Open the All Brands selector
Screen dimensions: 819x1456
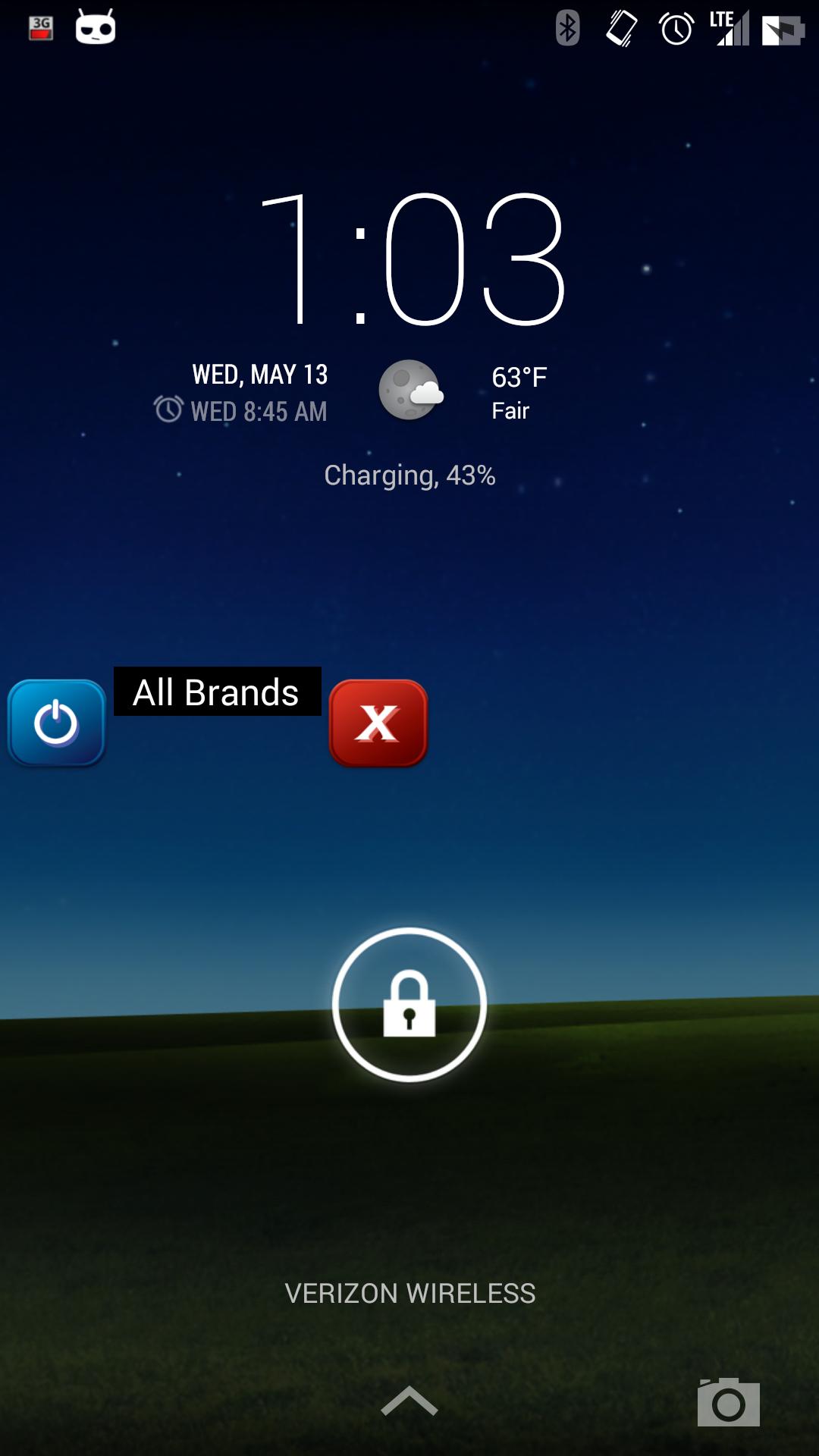pos(217,692)
